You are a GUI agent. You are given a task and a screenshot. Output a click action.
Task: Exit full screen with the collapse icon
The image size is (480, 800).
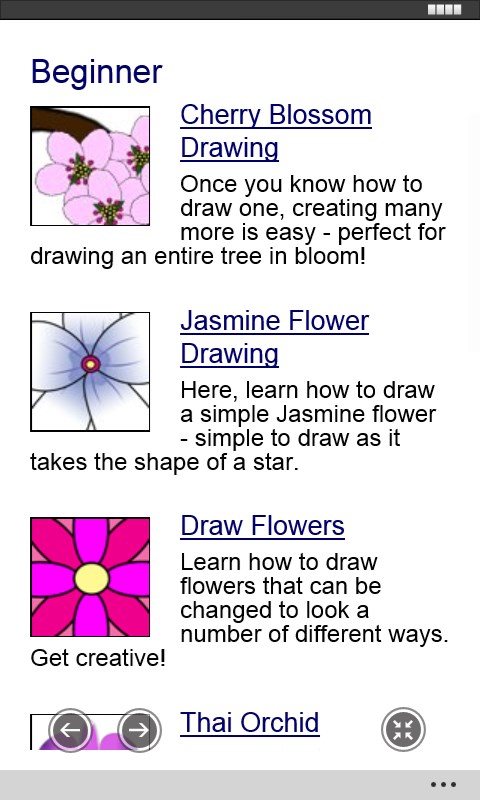tap(403, 730)
